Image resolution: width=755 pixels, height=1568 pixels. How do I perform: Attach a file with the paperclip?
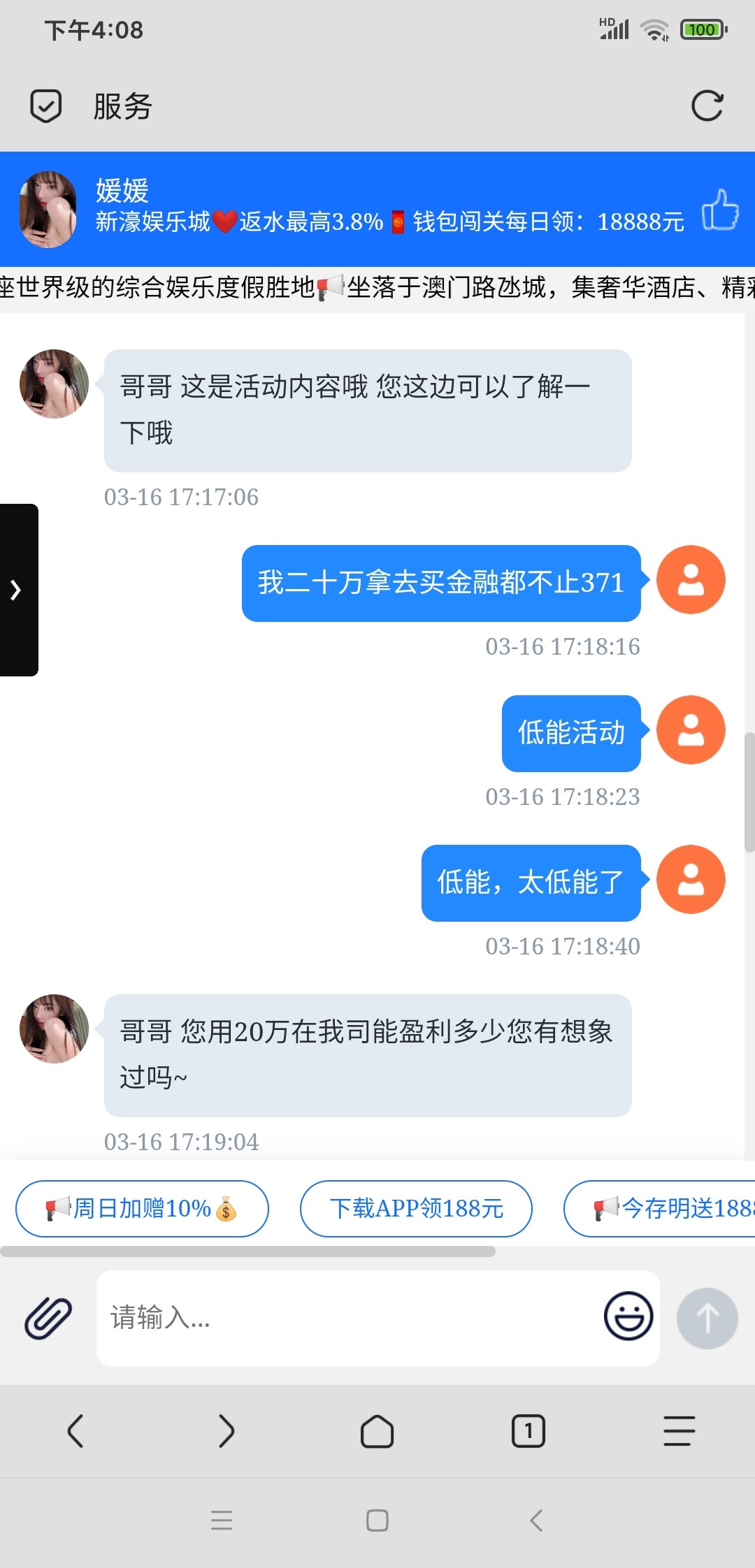pyautogui.click(x=48, y=1318)
